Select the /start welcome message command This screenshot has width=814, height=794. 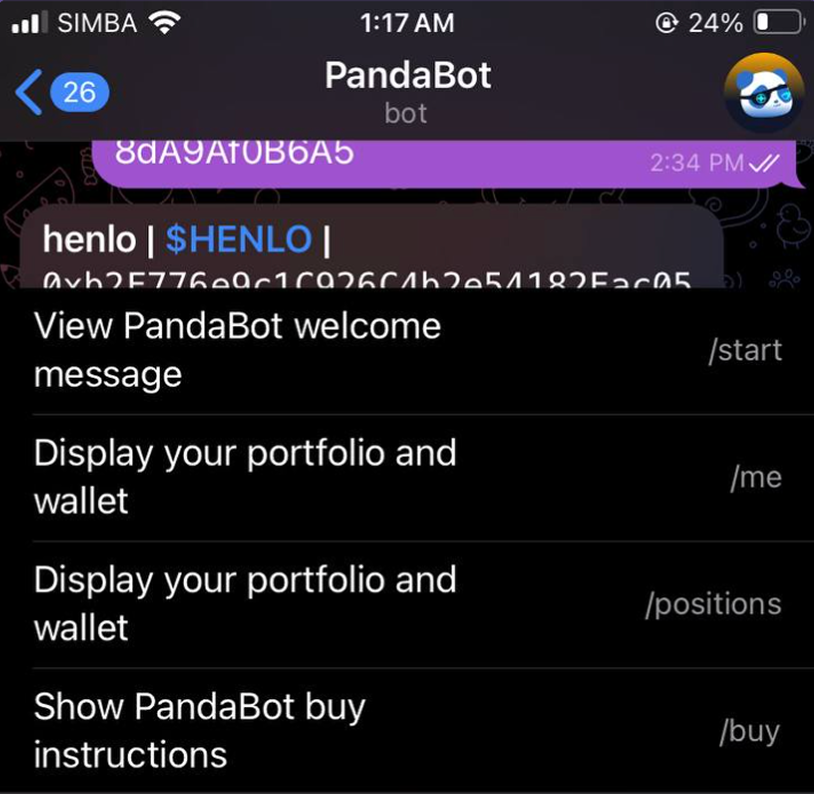(407, 350)
